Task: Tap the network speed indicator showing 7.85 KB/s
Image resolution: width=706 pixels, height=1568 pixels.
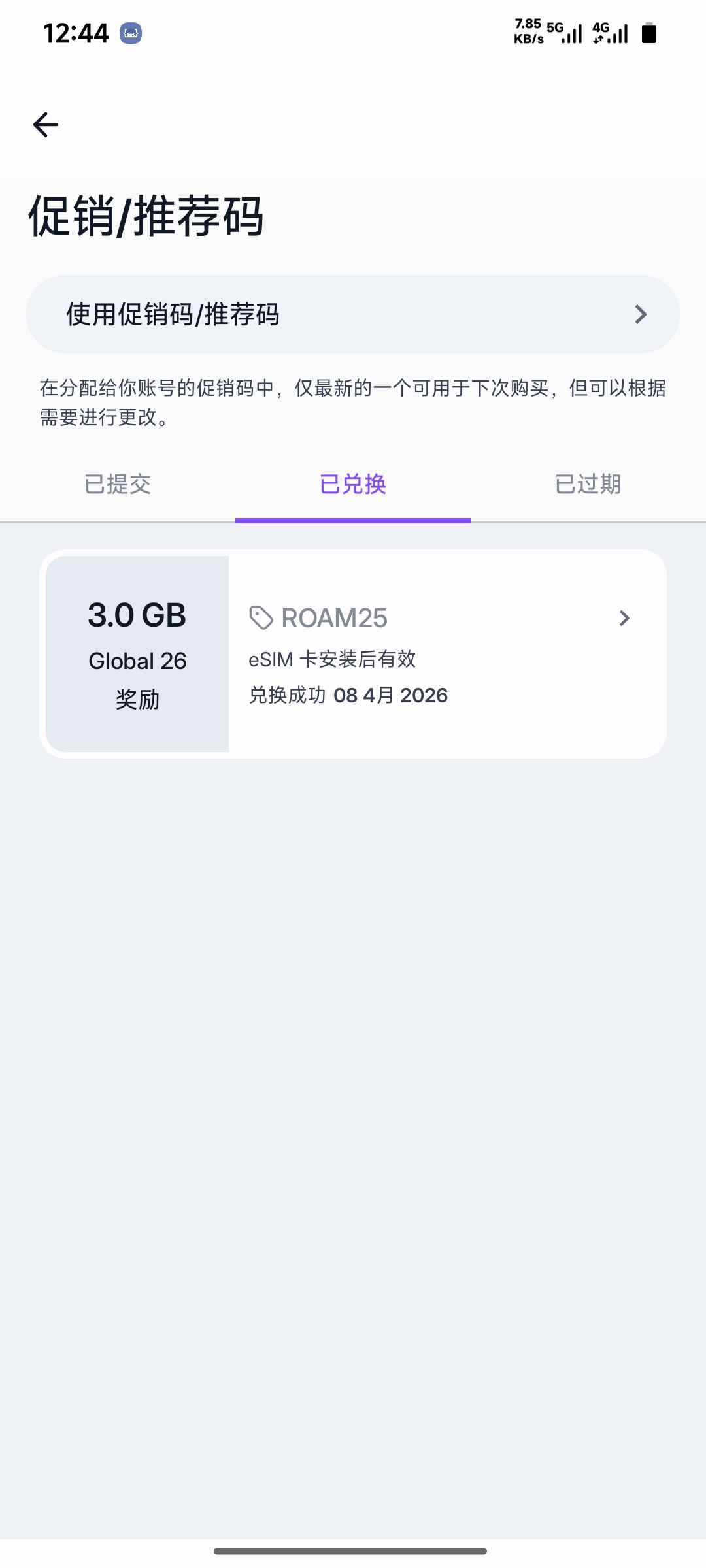Action: [x=526, y=29]
